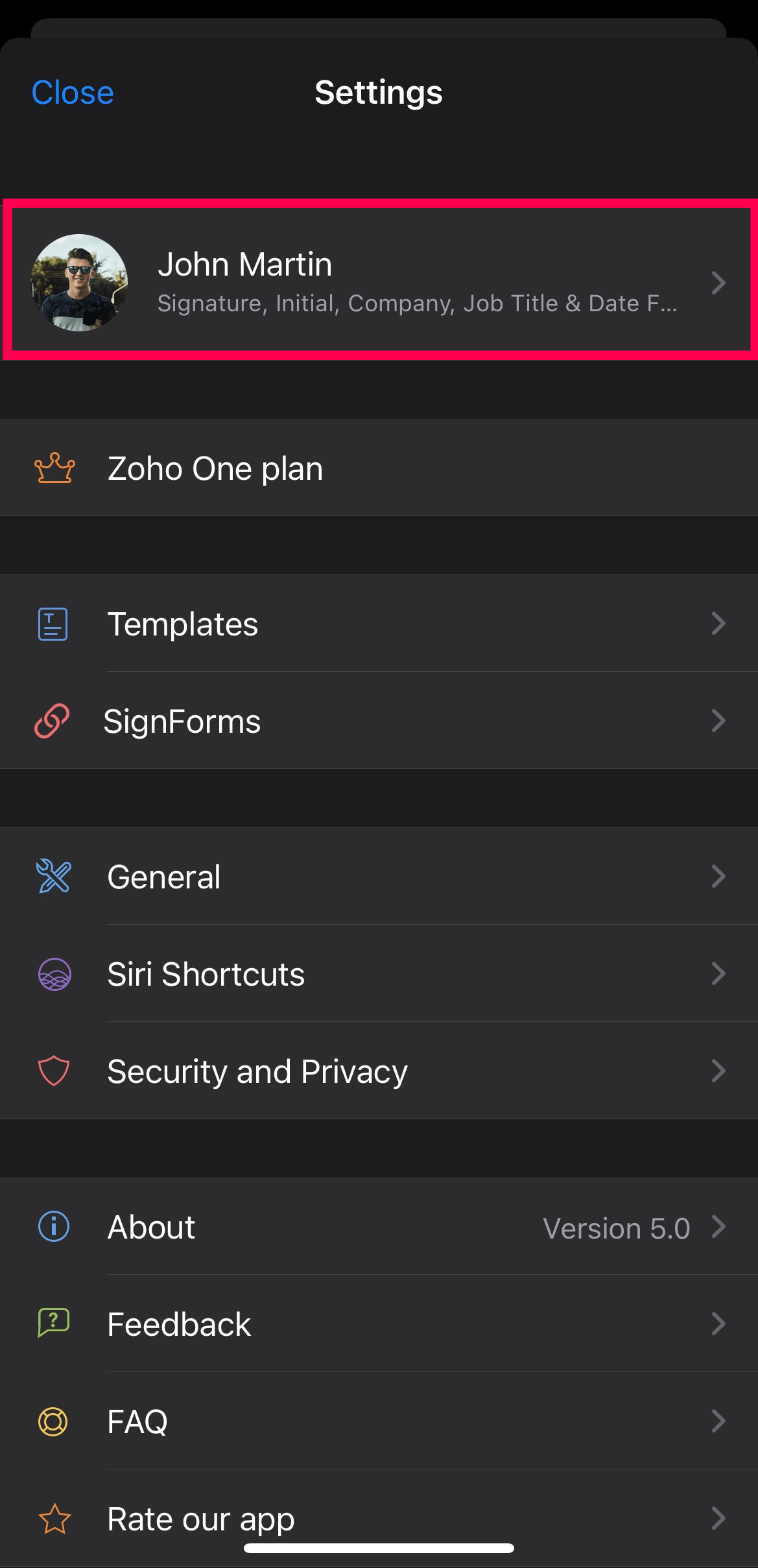Open General settings
Image resolution: width=758 pixels, height=1568 pixels.
pos(379,877)
